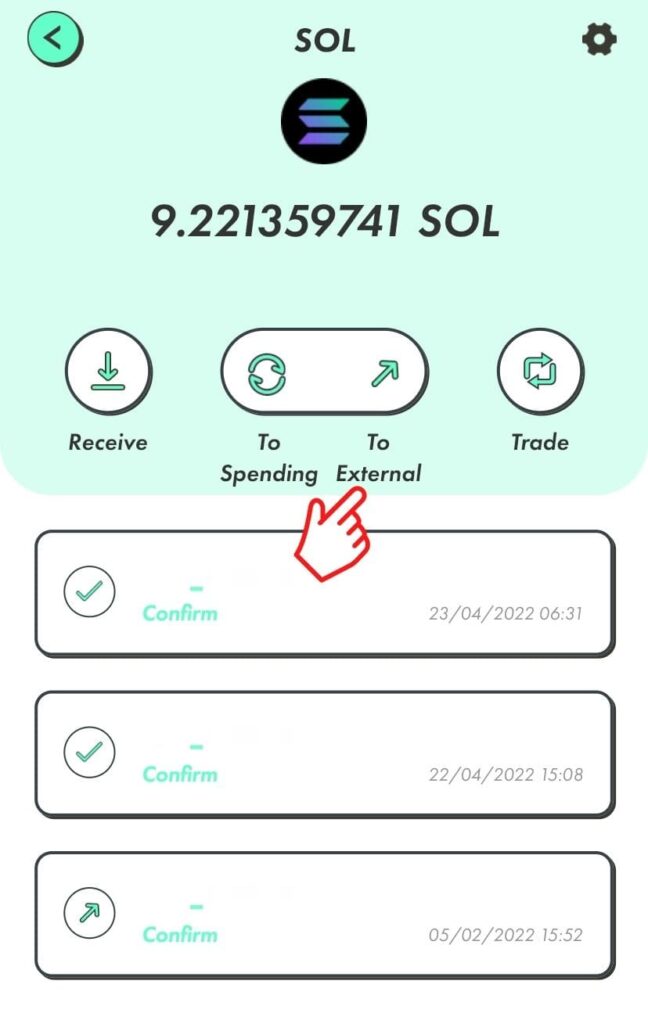Go back with the arrow button

tap(54, 39)
